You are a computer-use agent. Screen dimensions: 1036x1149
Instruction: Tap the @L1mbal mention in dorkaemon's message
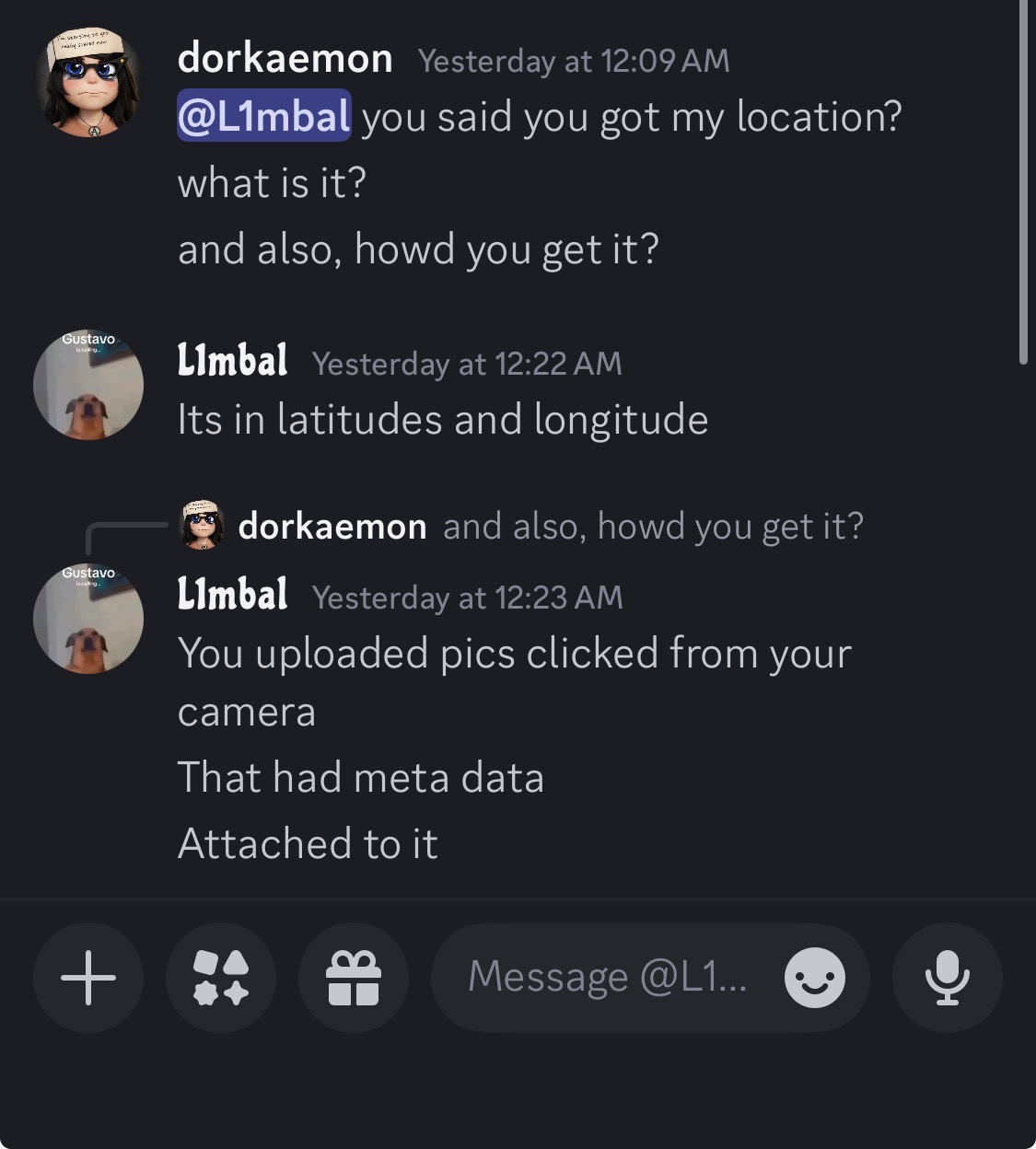(264, 116)
